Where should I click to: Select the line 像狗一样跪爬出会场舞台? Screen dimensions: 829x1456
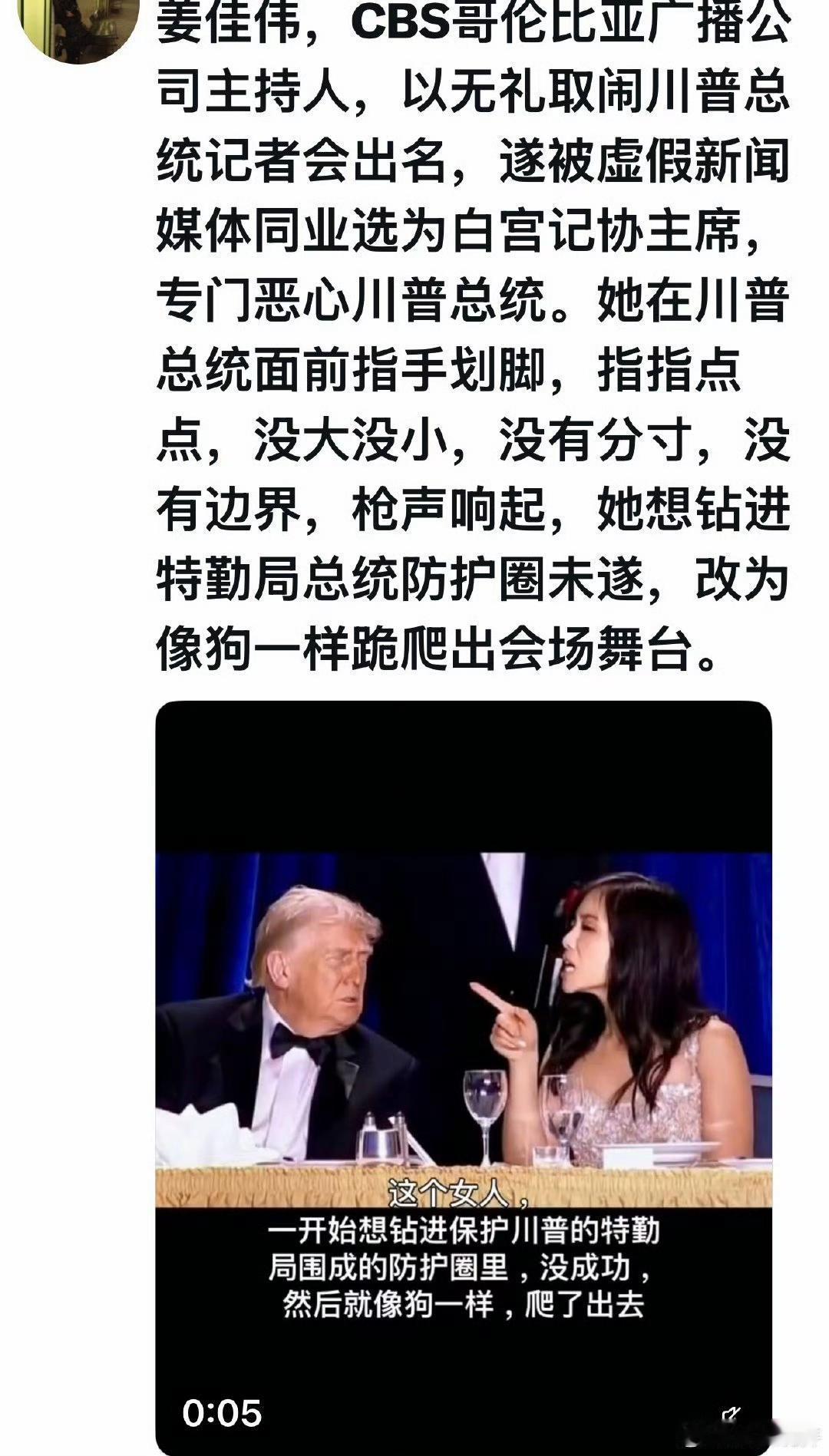pyautogui.click(x=438, y=649)
